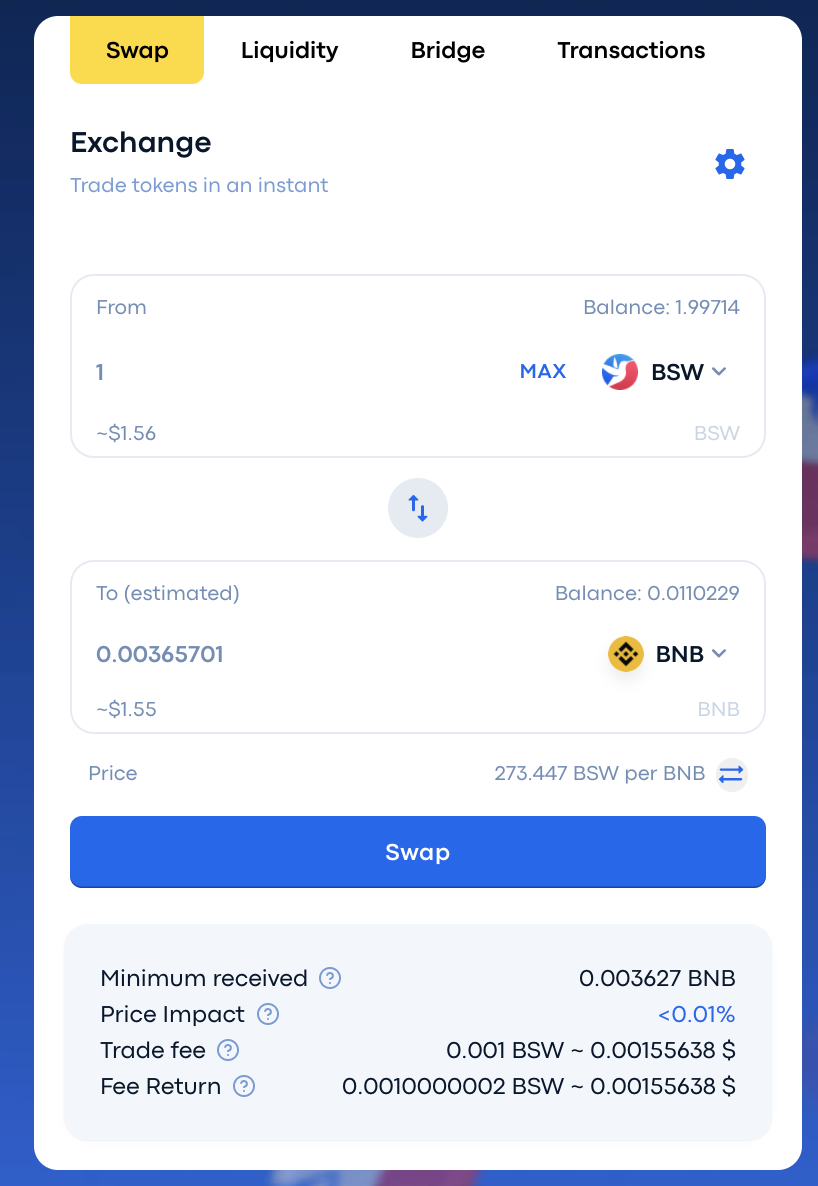Switch to the Liquidity tab
This screenshot has width=818, height=1186.
click(289, 50)
